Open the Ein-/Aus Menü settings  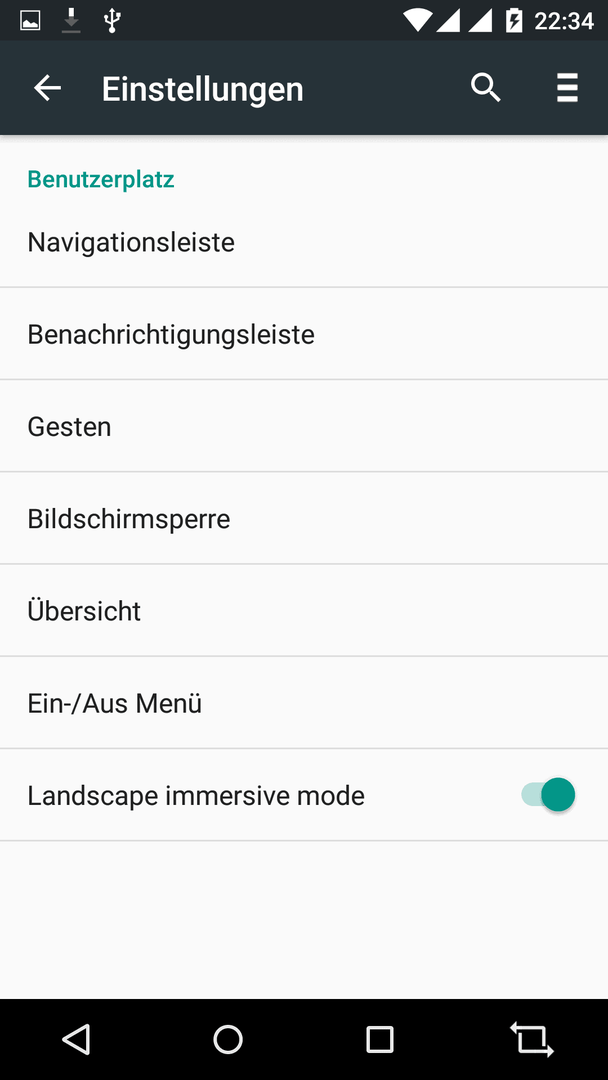(x=304, y=703)
